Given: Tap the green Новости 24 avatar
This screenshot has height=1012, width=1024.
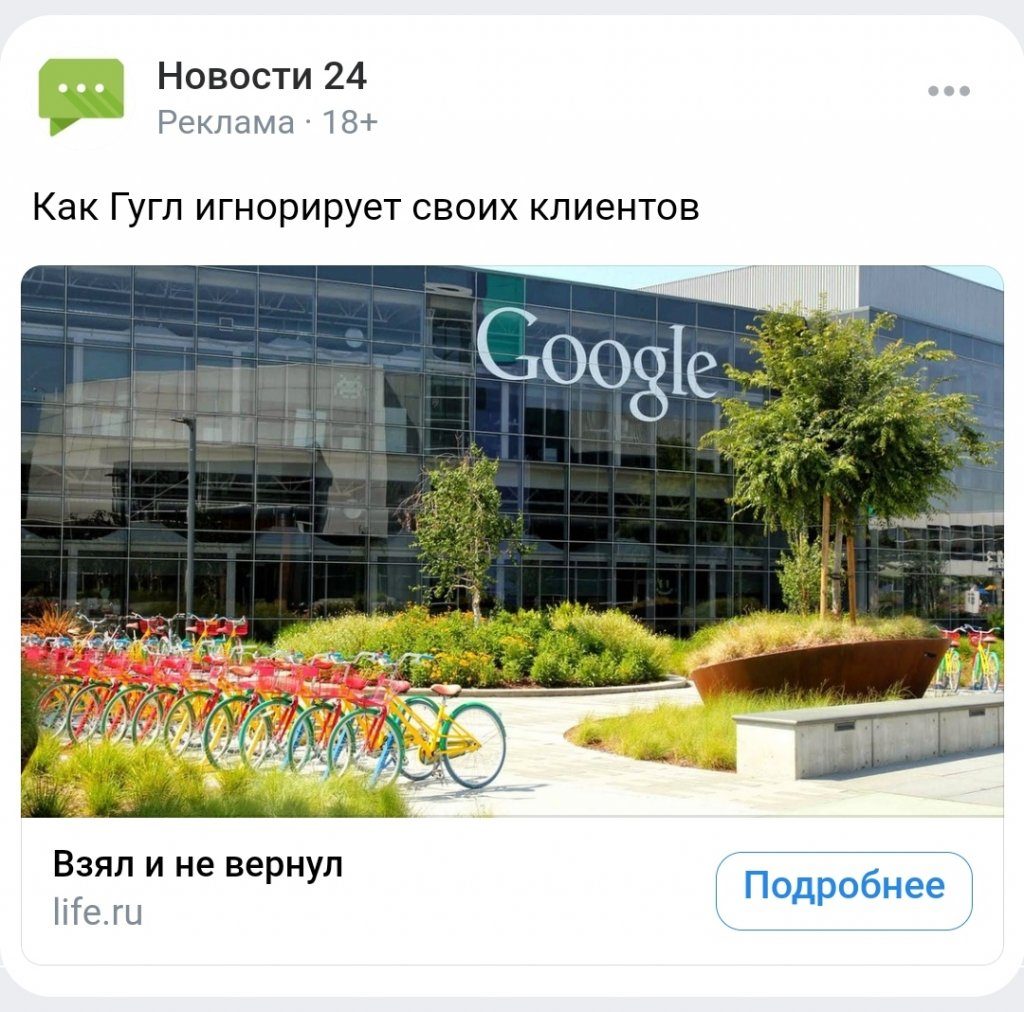Looking at the screenshot, I should coord(82,97).
